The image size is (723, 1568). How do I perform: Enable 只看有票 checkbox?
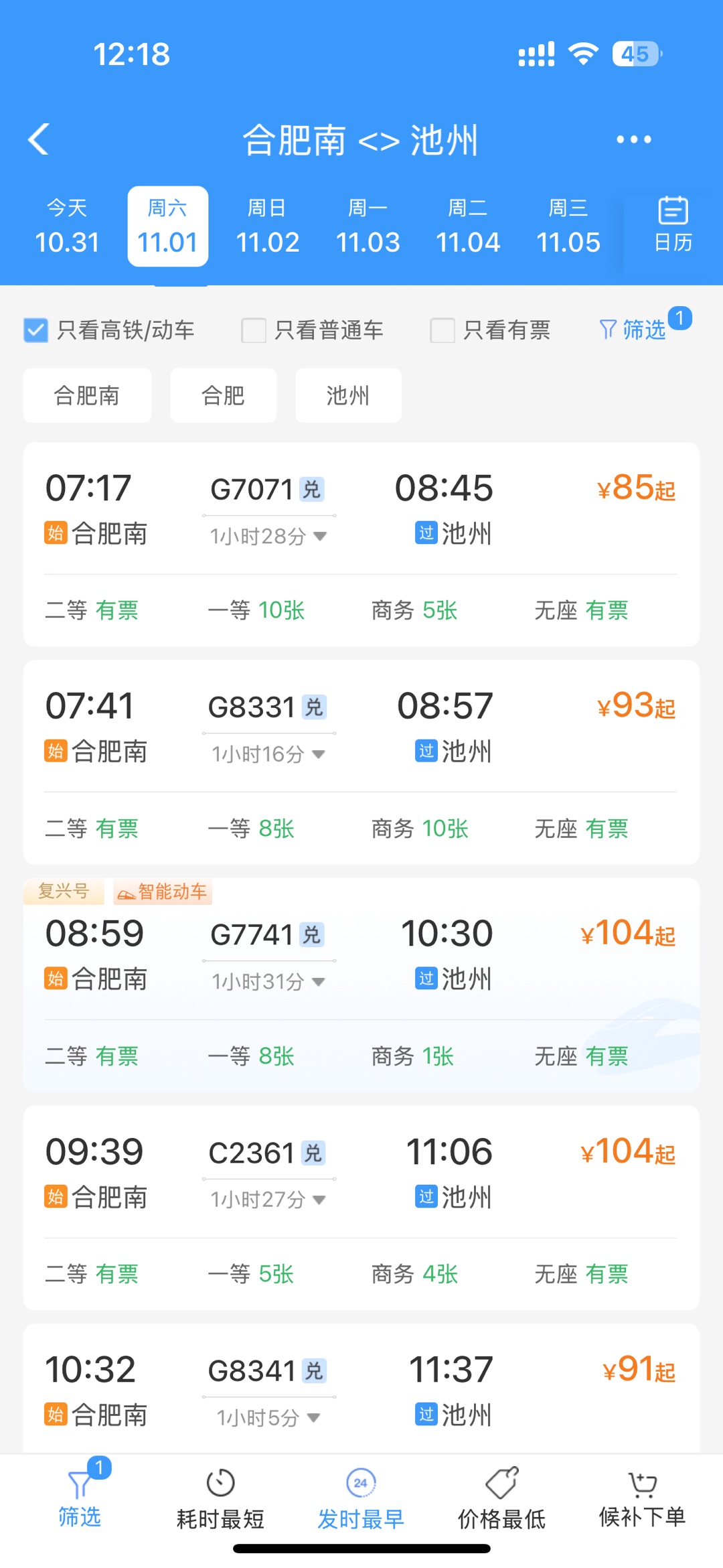pyautogui.click(x=443, y=330)
